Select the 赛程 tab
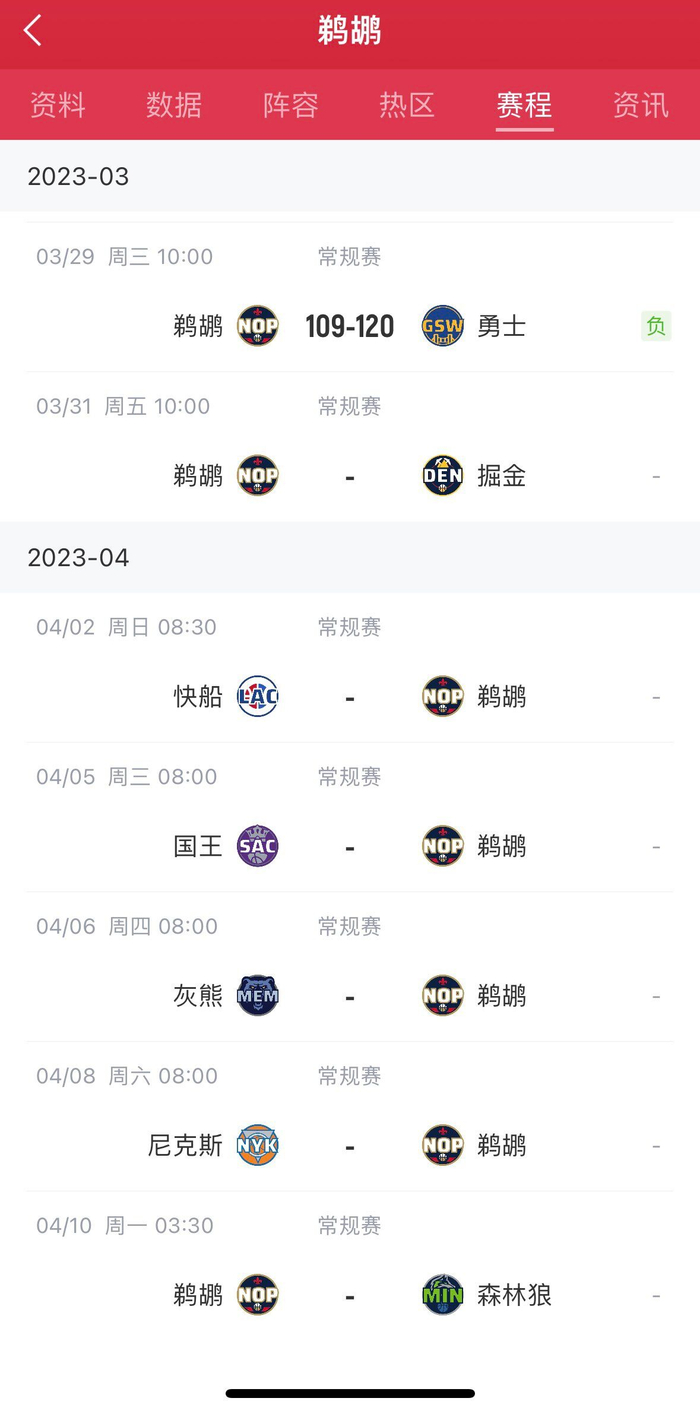 click(524, 105)
